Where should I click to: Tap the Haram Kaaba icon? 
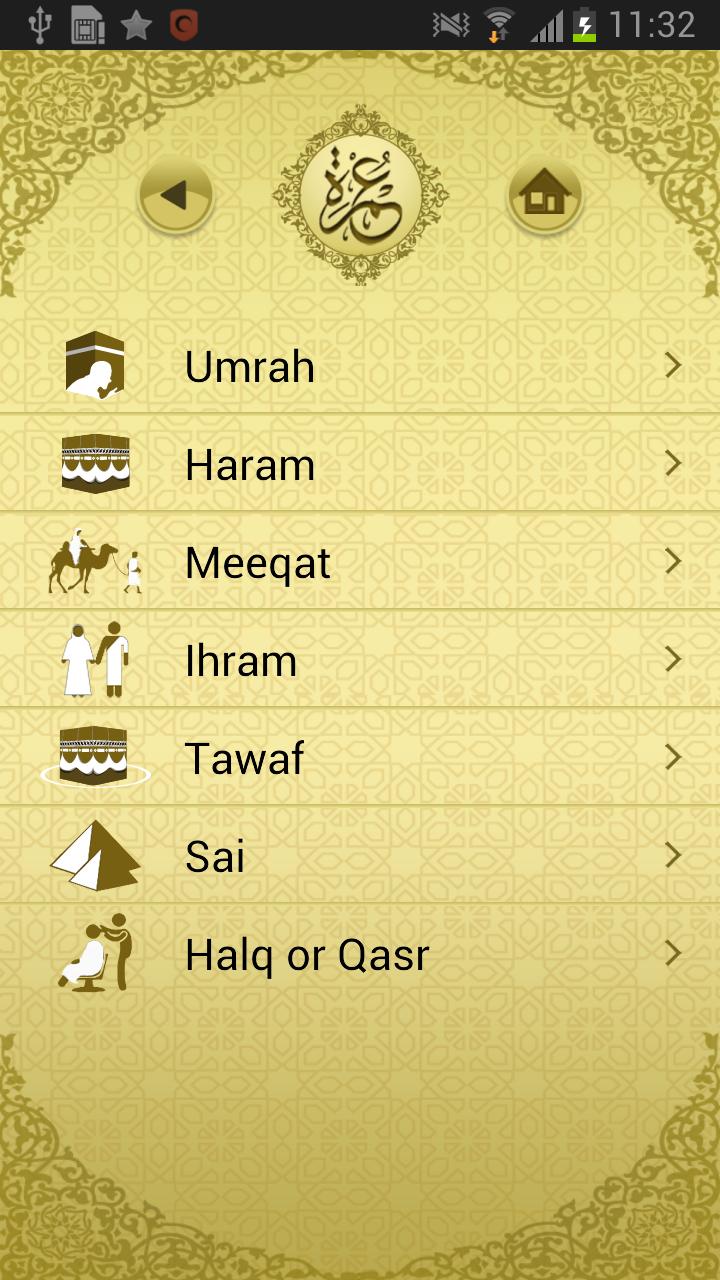pyautogui.click(x=95, y=463)
